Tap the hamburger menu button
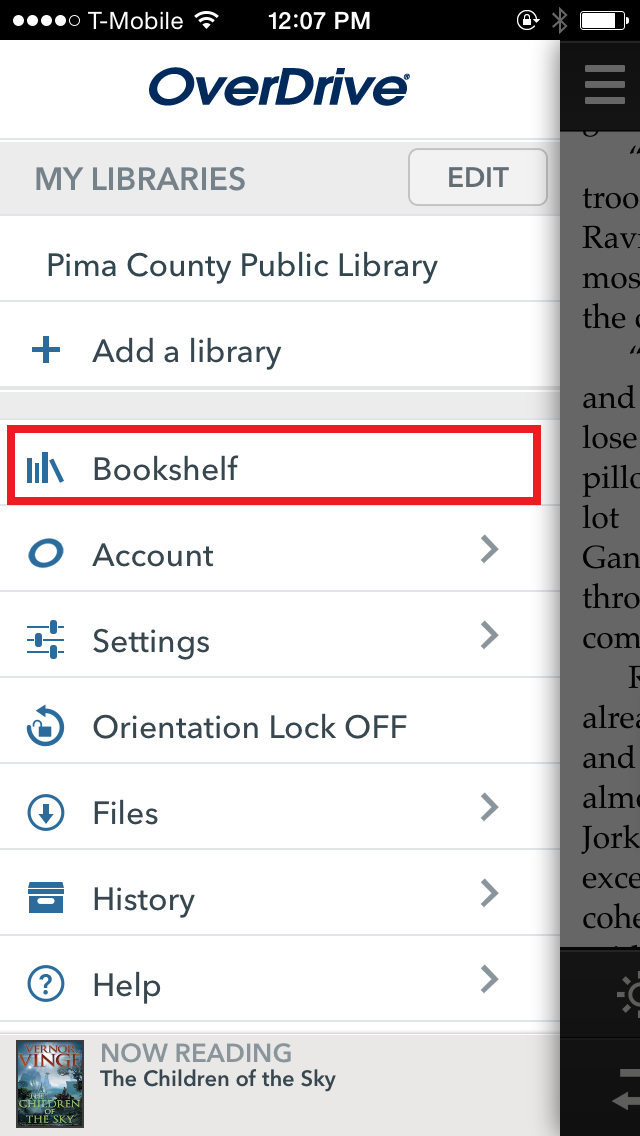Viewport: 640px width, 1136px height. coord(605,85)
